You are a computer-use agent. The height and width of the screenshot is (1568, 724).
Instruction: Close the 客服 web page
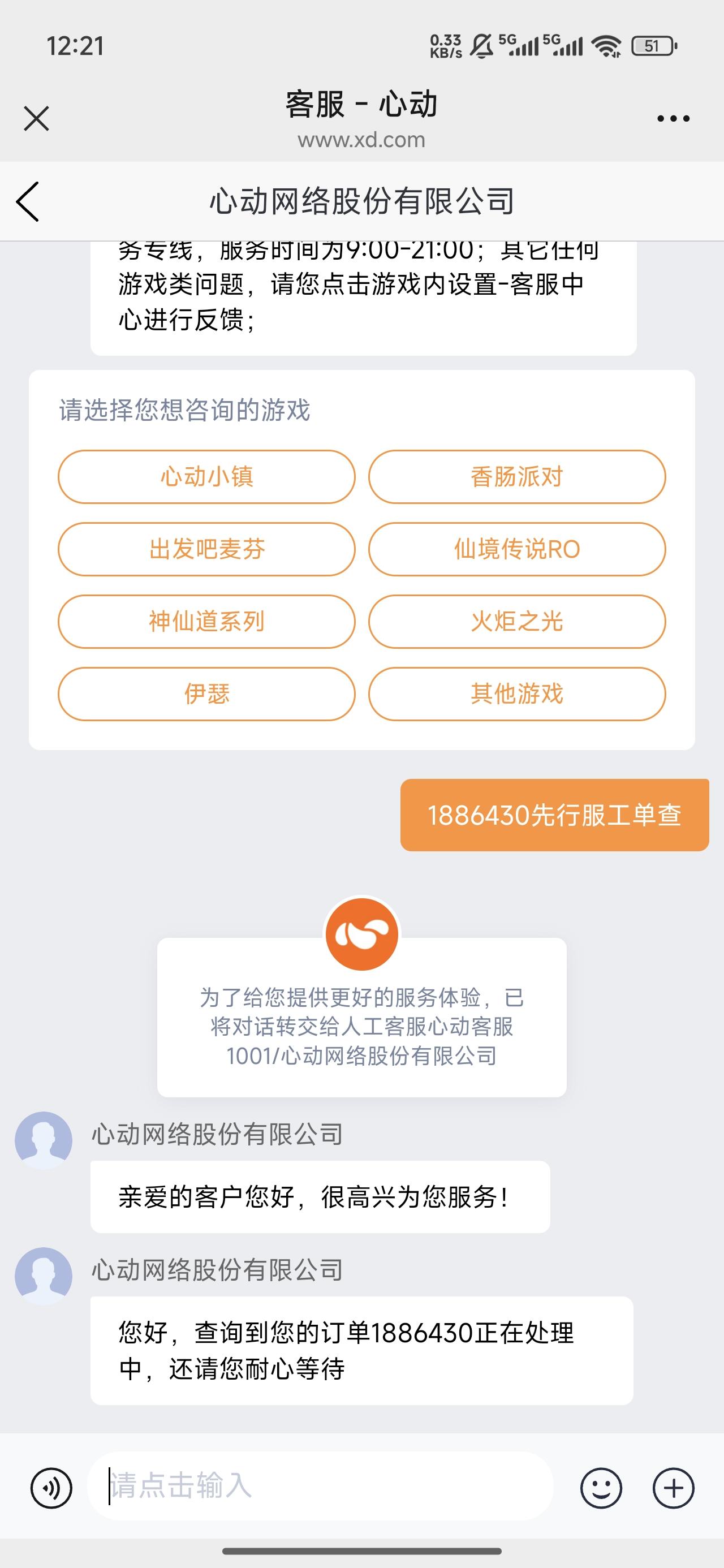(x=37, y=118)
